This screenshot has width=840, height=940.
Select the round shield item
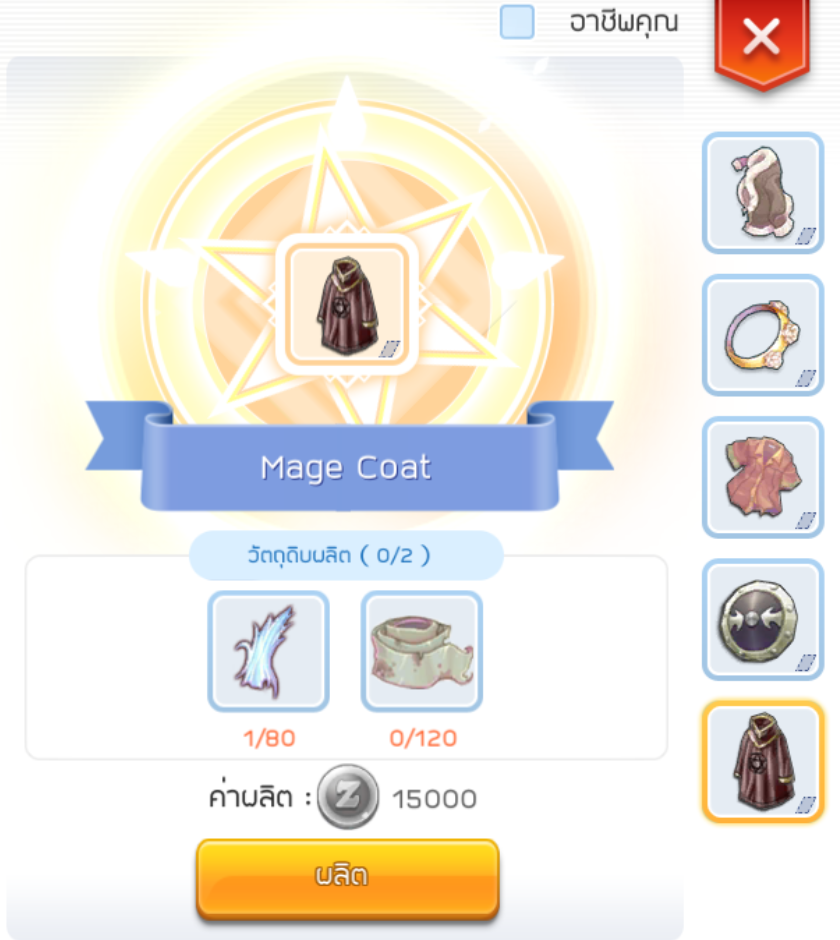pyautogui.click(x=763, y=619)
